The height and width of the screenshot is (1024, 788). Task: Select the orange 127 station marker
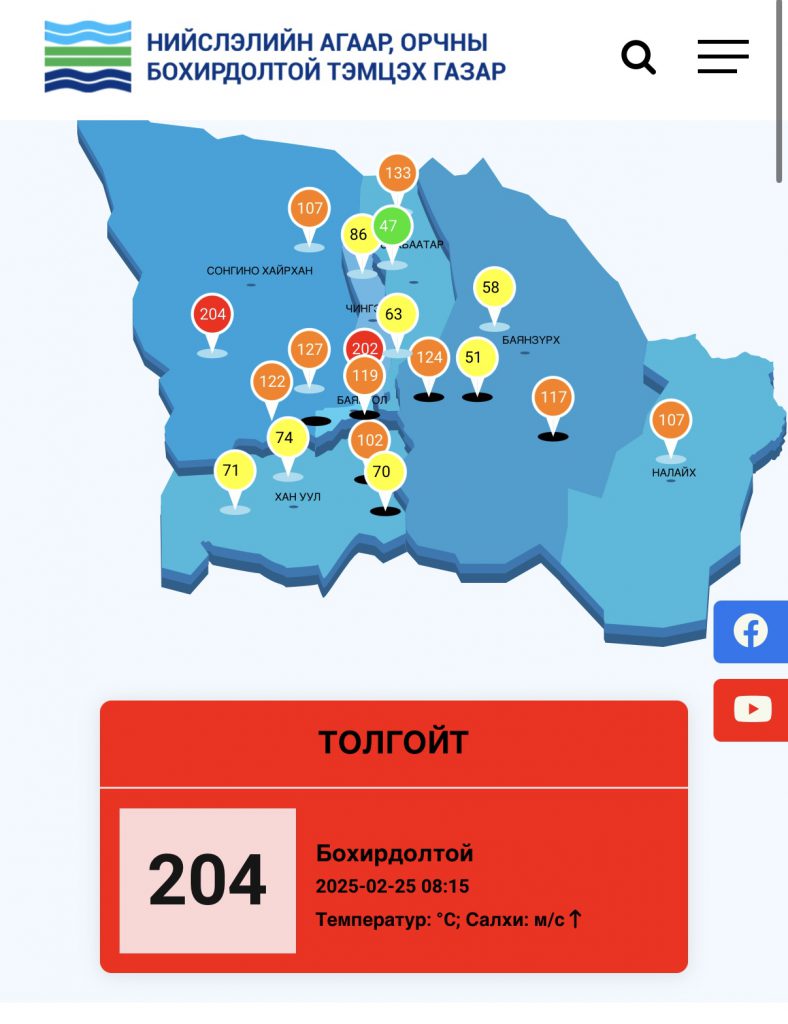[x=310, y=349]
